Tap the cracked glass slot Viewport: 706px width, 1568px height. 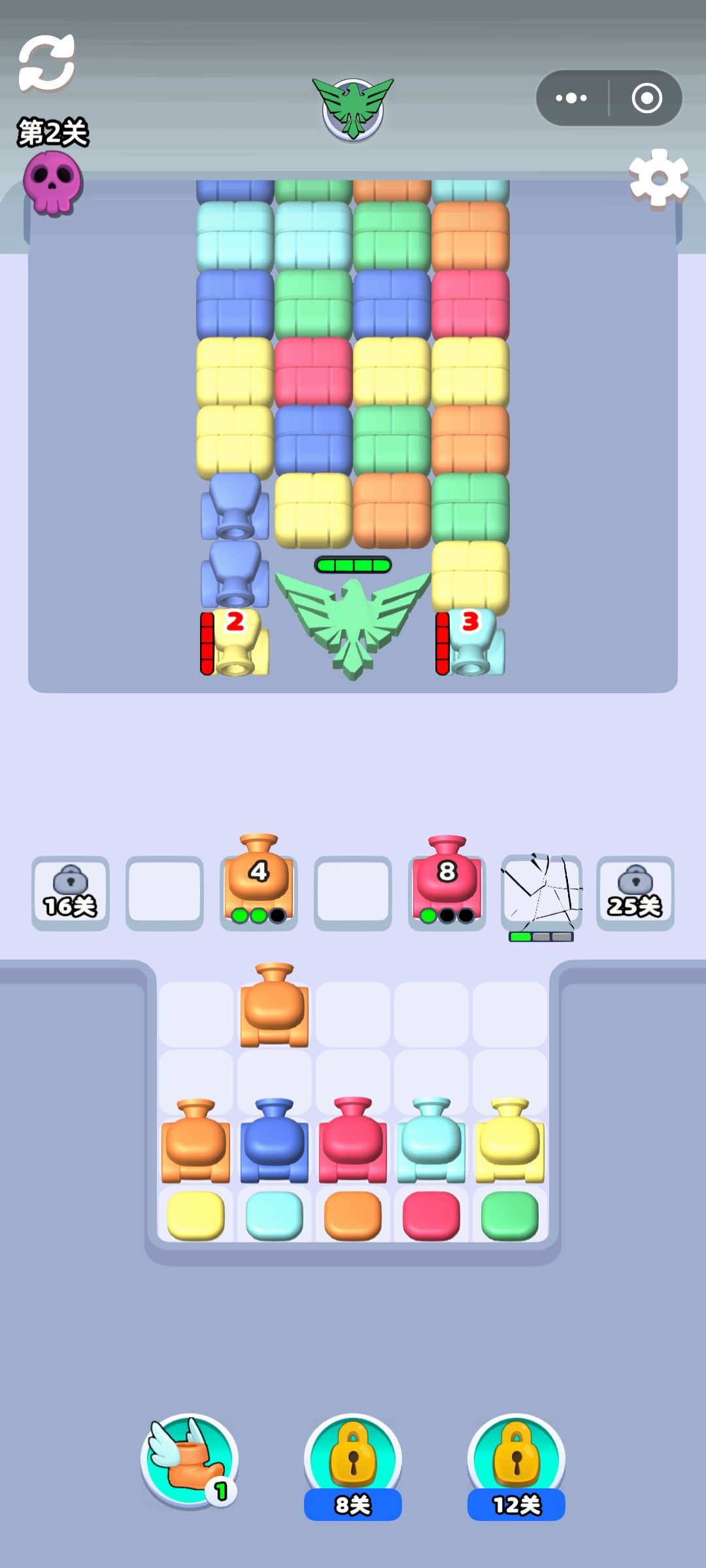tap(541, 890)
